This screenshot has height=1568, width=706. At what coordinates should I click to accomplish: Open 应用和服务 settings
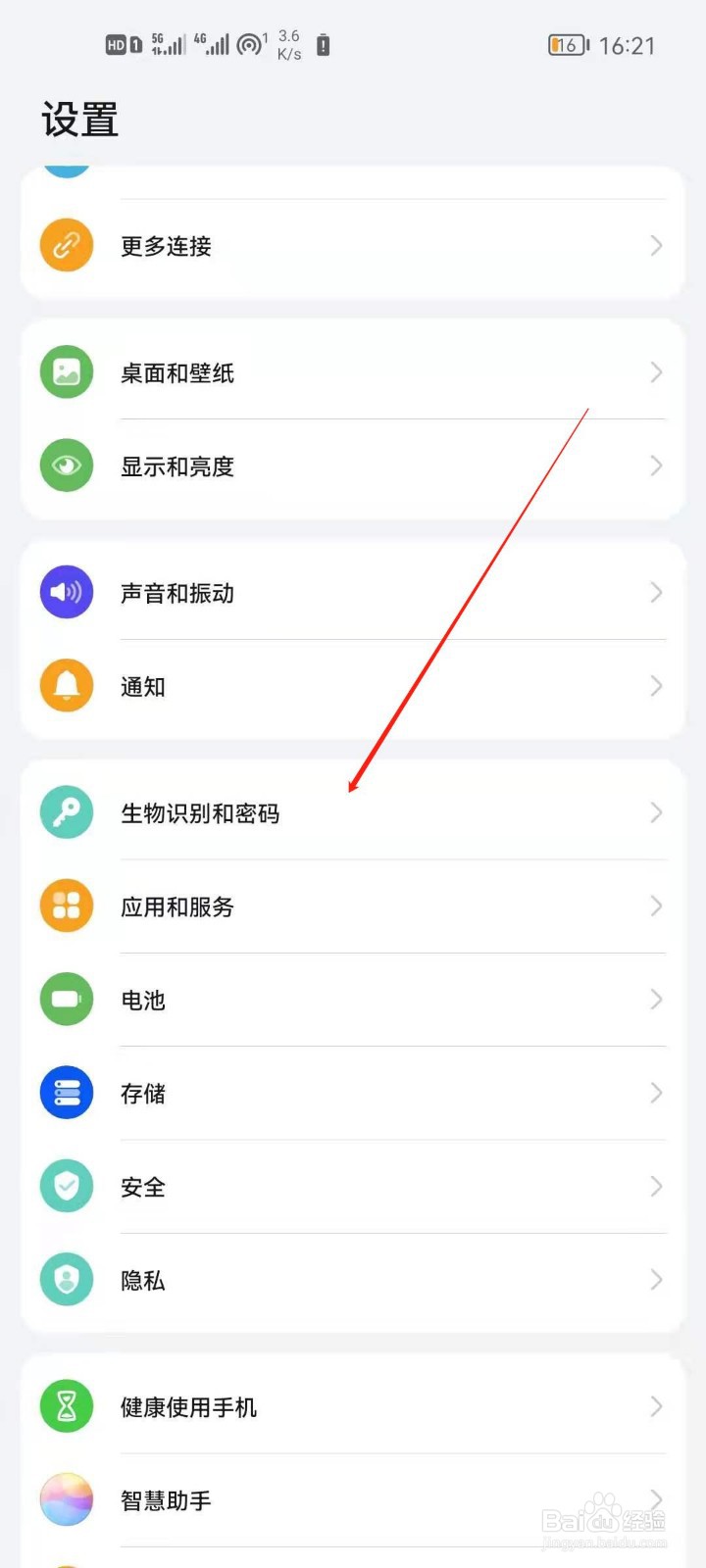(353, 906)
